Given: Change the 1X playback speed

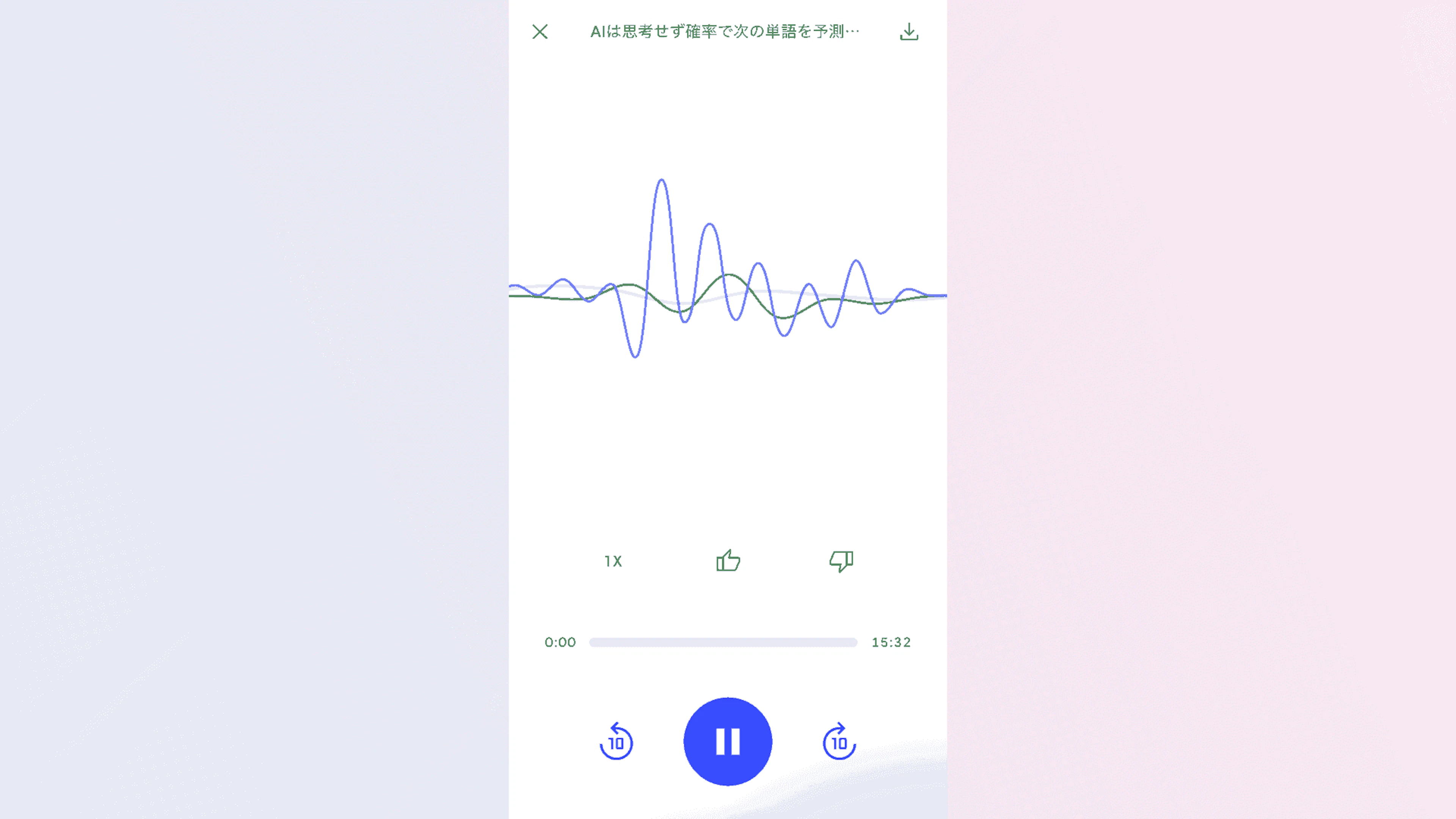Looking at the screenshot, I should point(613,561).
